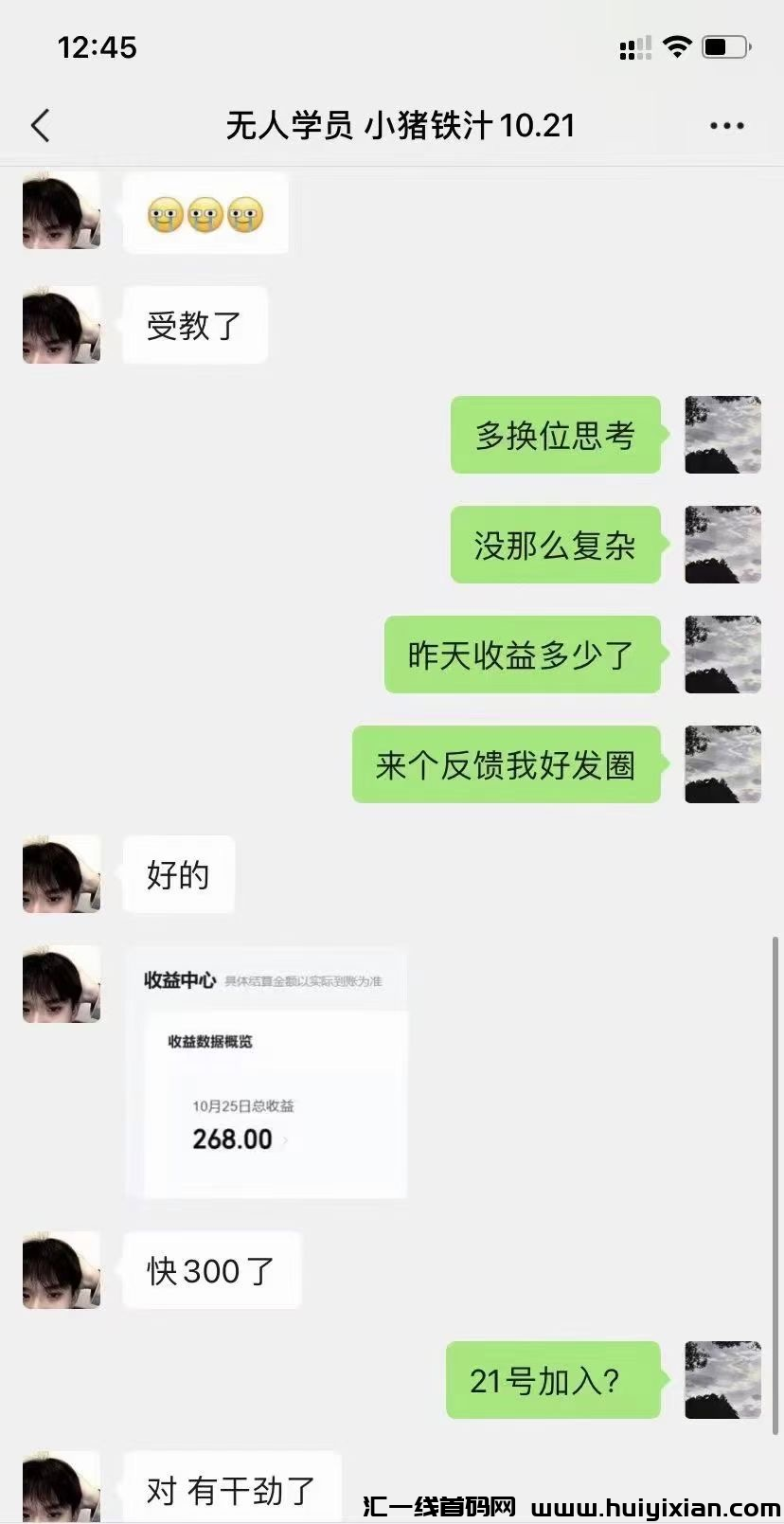The height and width of the screenshot is (1524, 784).
Task: Tap the cellular signal icon
Action: pos(634,45)
